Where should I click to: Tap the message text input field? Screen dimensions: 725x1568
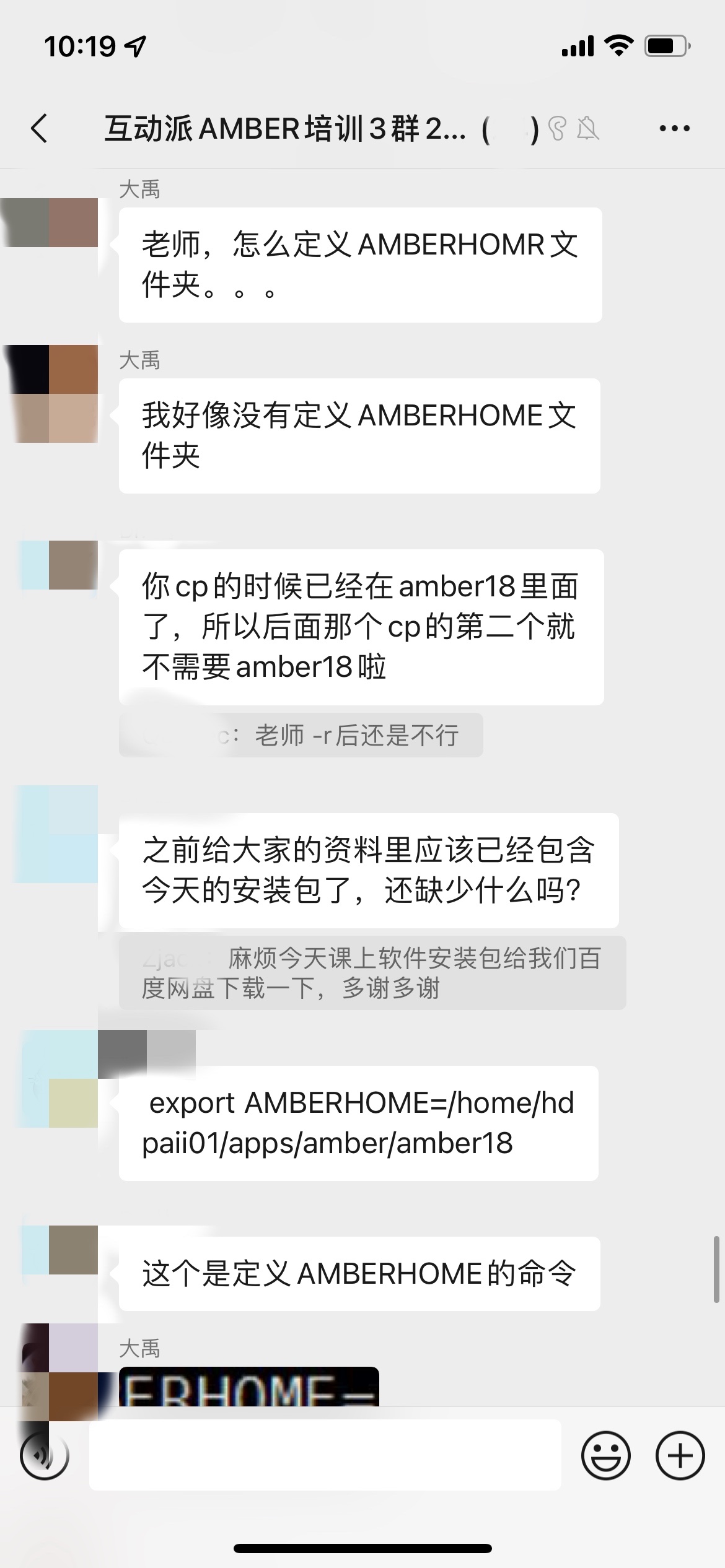pos(325,1455)
